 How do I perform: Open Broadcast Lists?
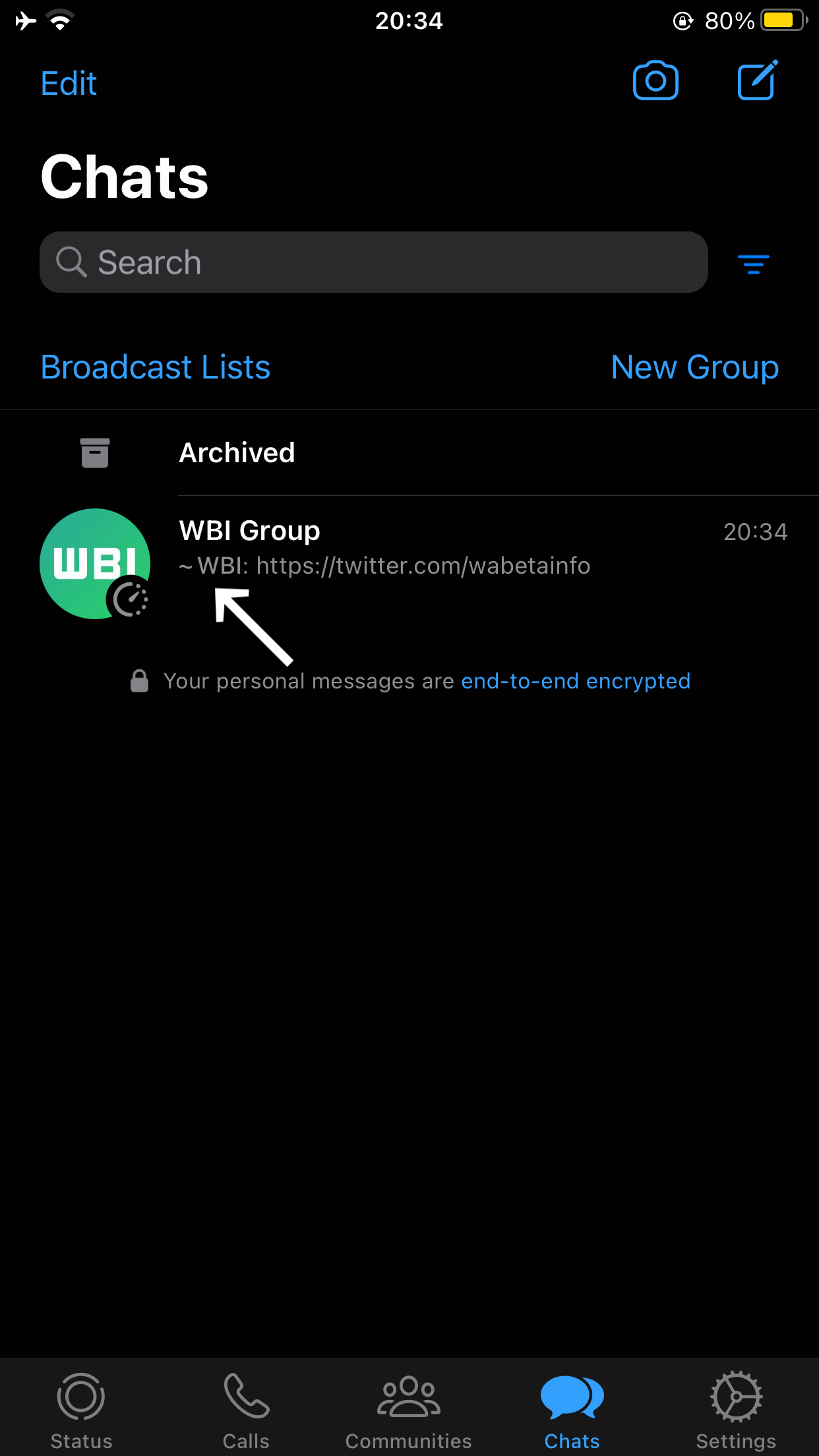pyautogui.click(x=156, y=367)
